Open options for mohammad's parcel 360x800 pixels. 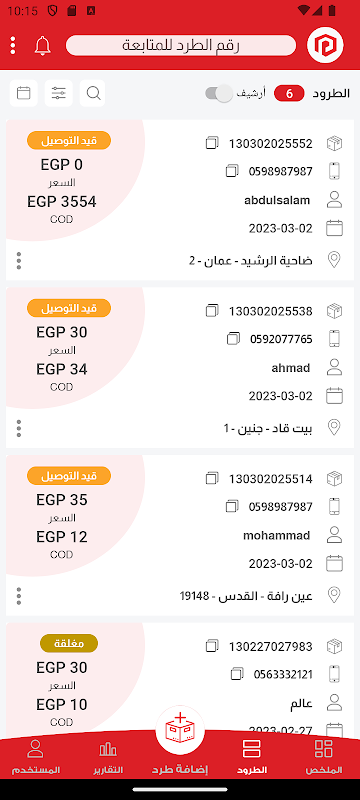19,596
